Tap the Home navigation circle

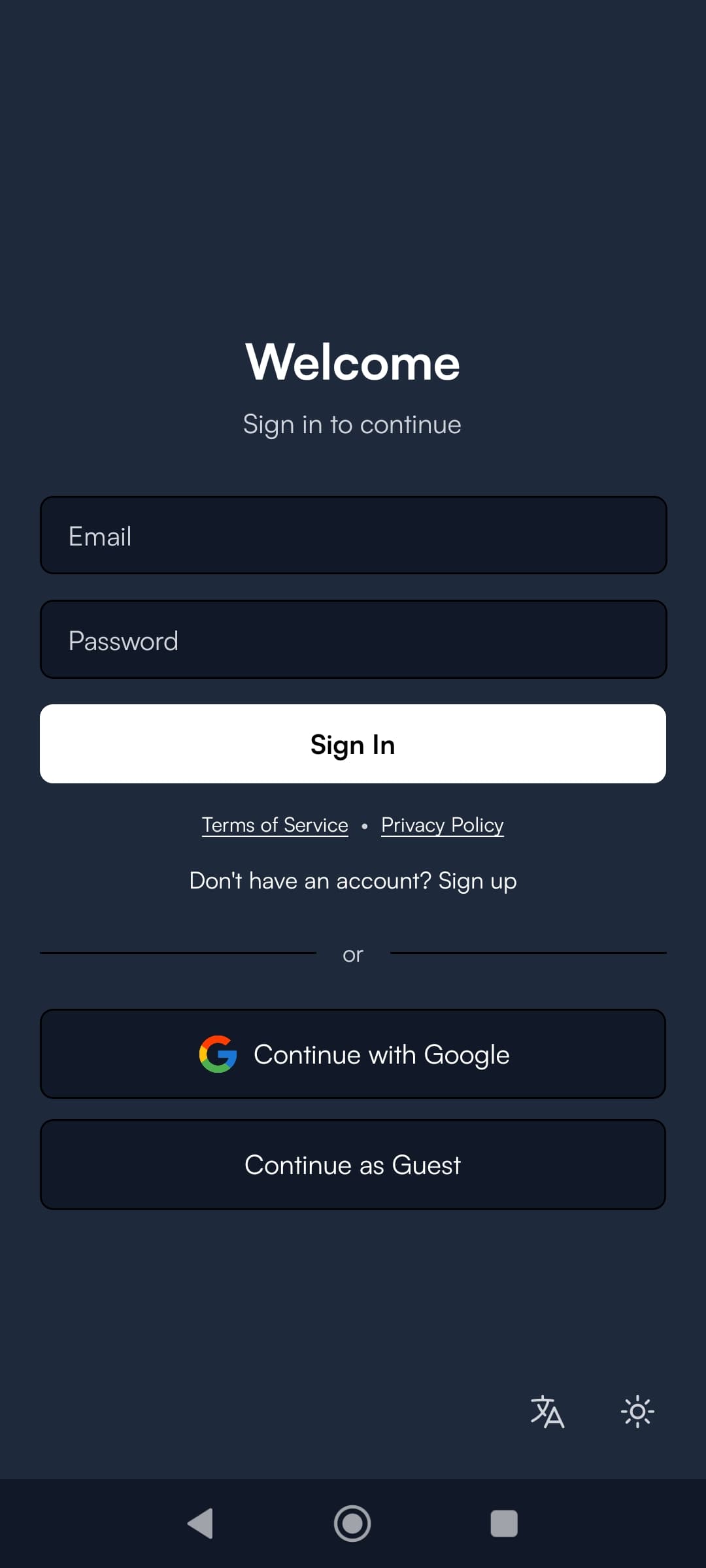(x=353, y=1524)
